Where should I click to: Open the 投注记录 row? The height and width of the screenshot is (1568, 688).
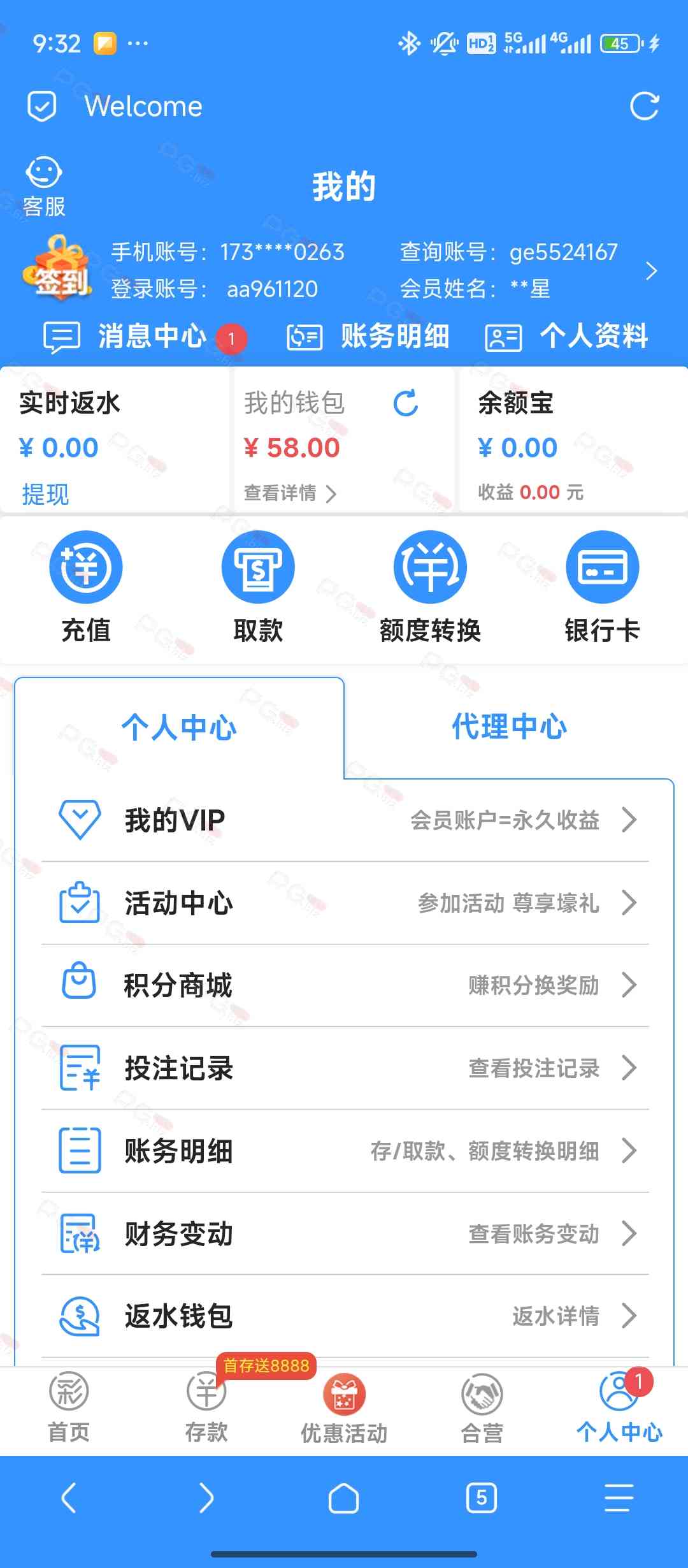[345, 1068]
